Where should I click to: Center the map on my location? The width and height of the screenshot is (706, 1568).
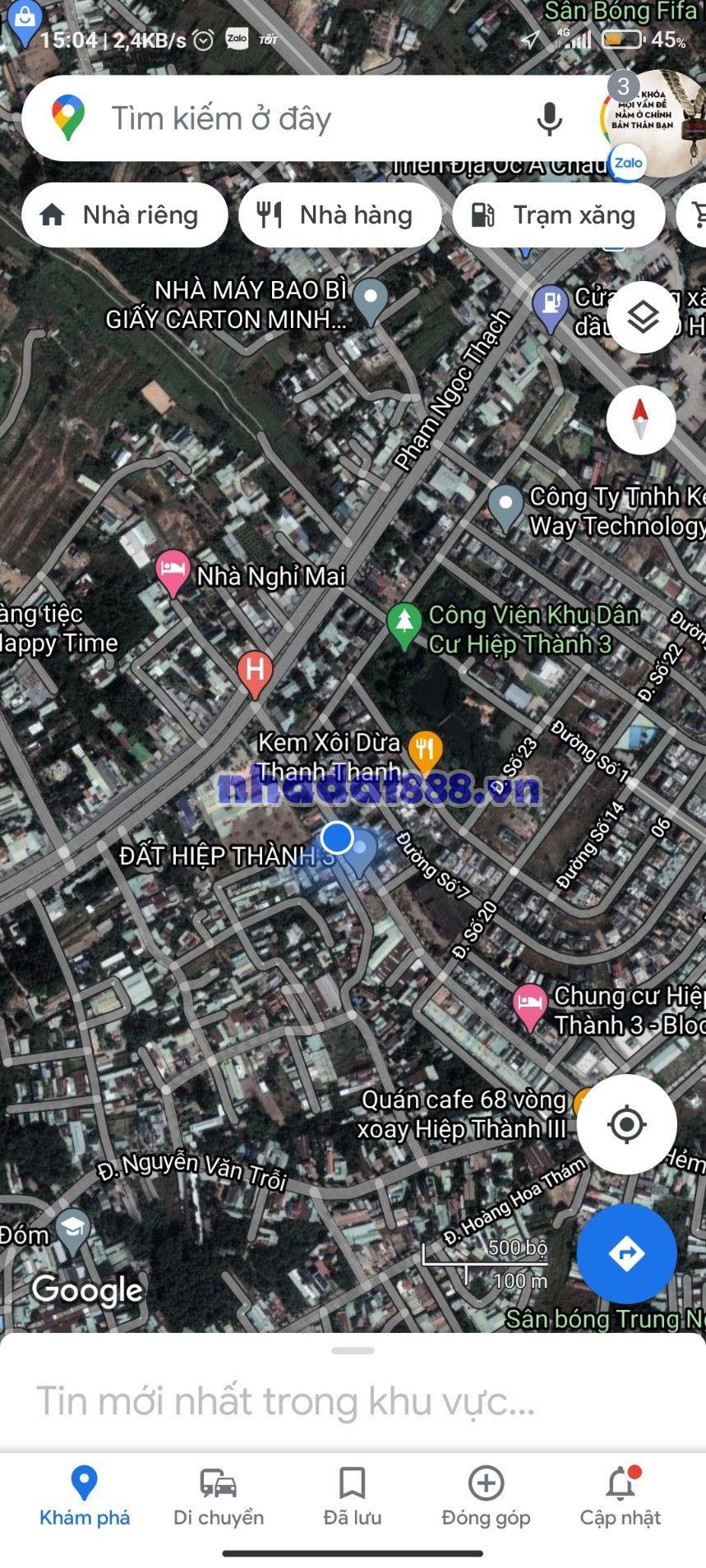point(627,1124)
